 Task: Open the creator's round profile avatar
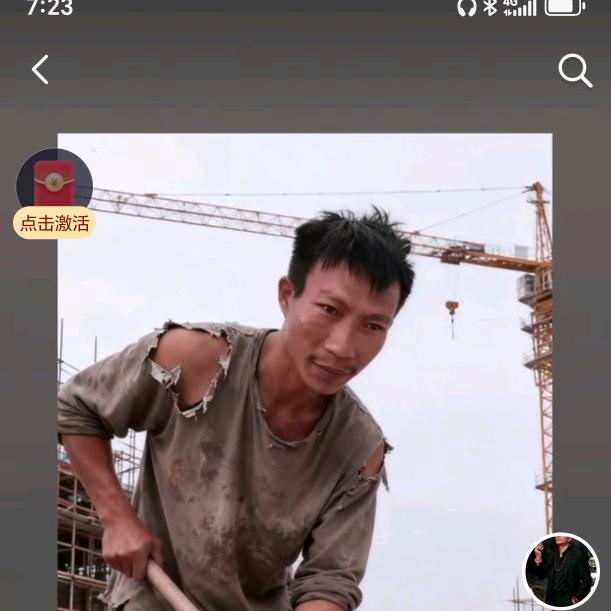(x=561, y=570)
